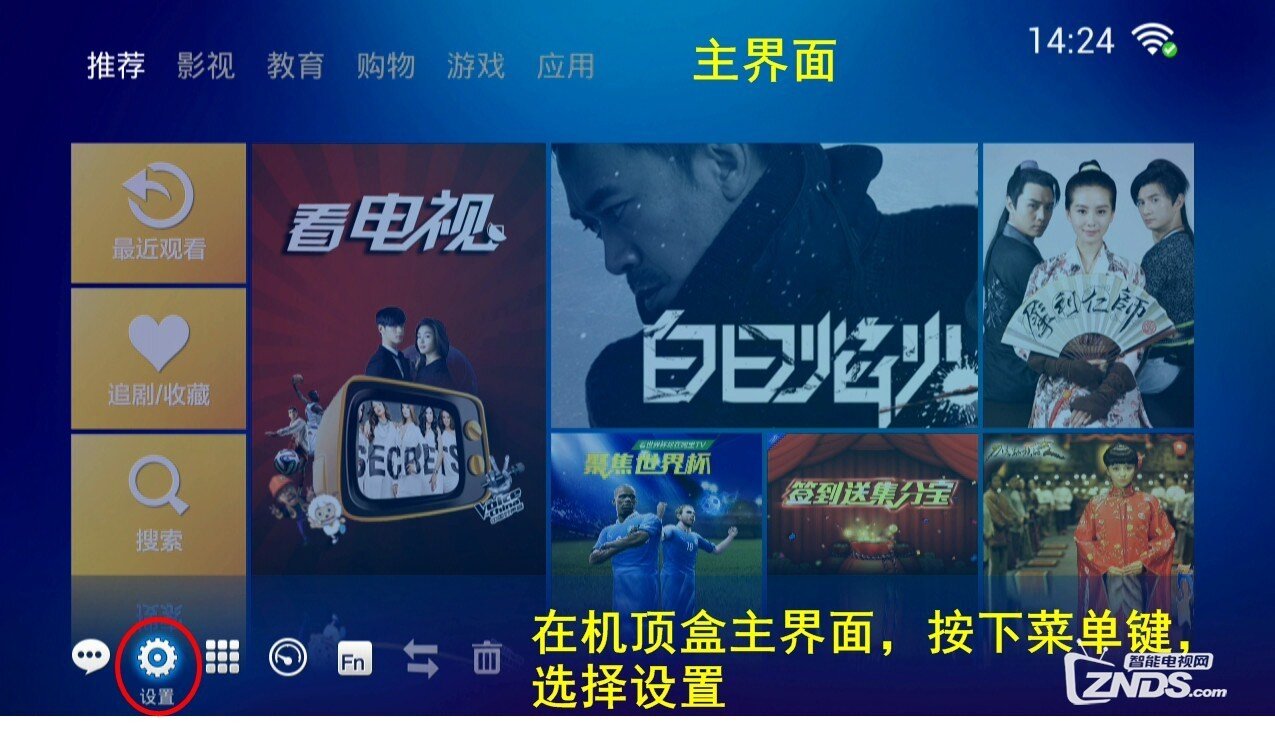Open the app grid icon
Screen dimensions: 1275x738
(x=222, y=657)
